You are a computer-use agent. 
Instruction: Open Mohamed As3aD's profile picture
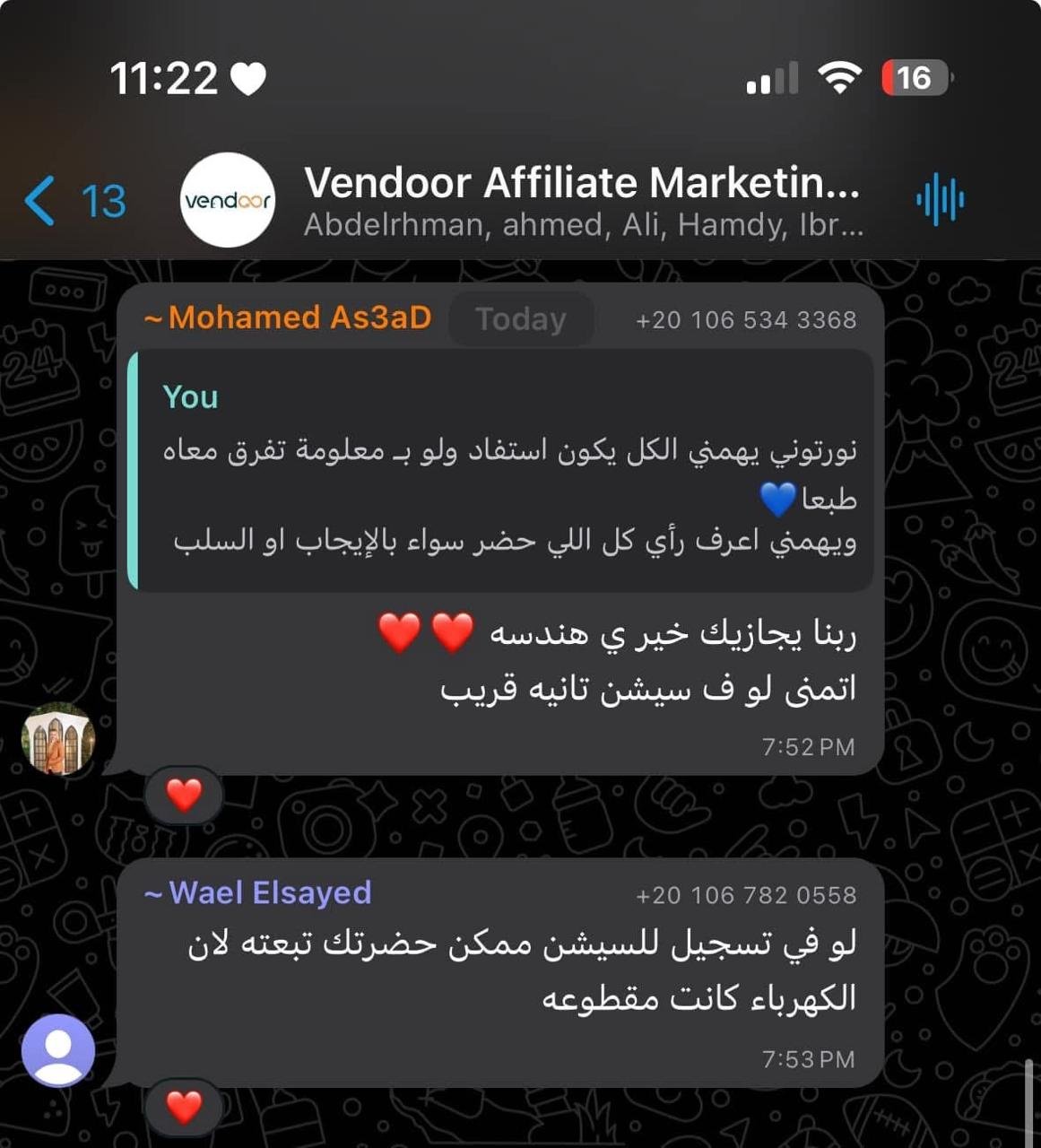click(x=58, y=738)
